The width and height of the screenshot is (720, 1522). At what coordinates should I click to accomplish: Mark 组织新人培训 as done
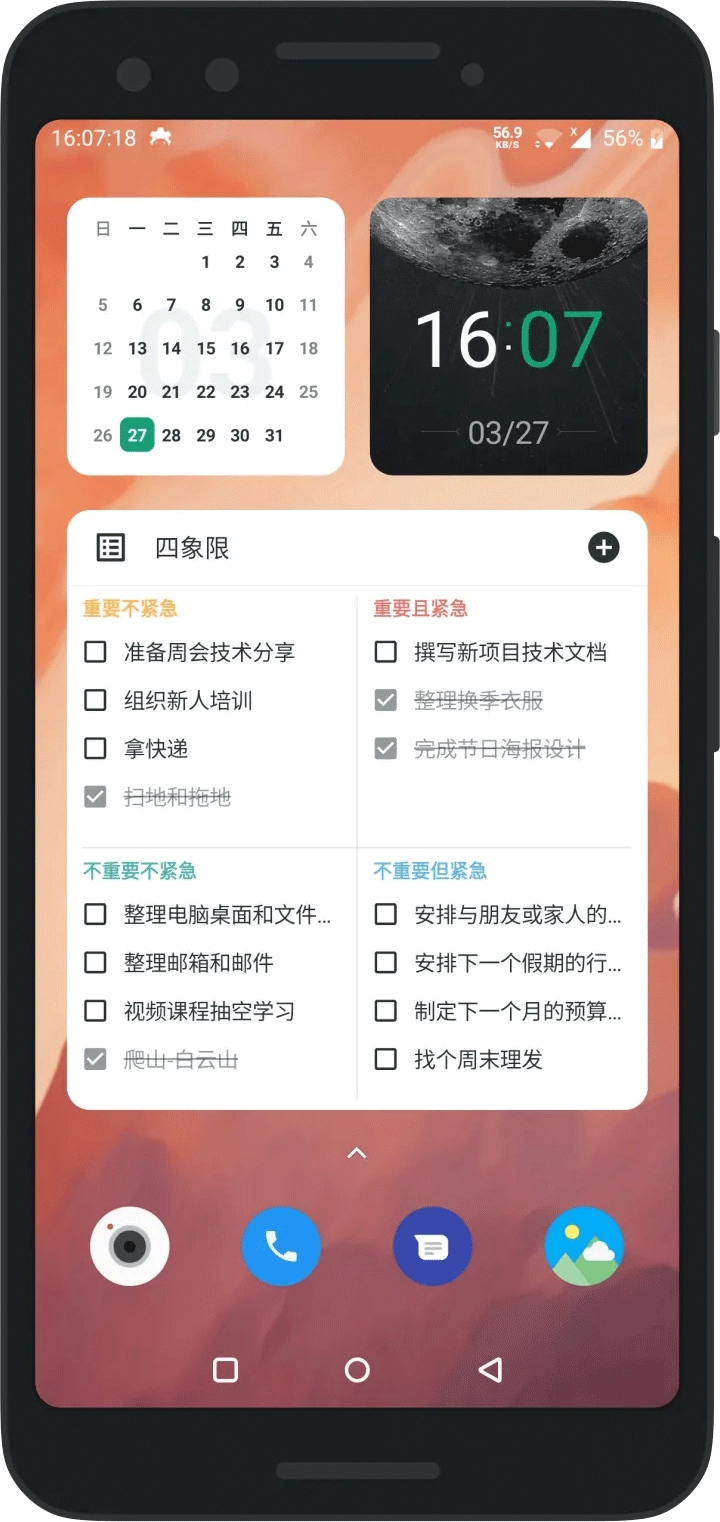coord(95,701)
